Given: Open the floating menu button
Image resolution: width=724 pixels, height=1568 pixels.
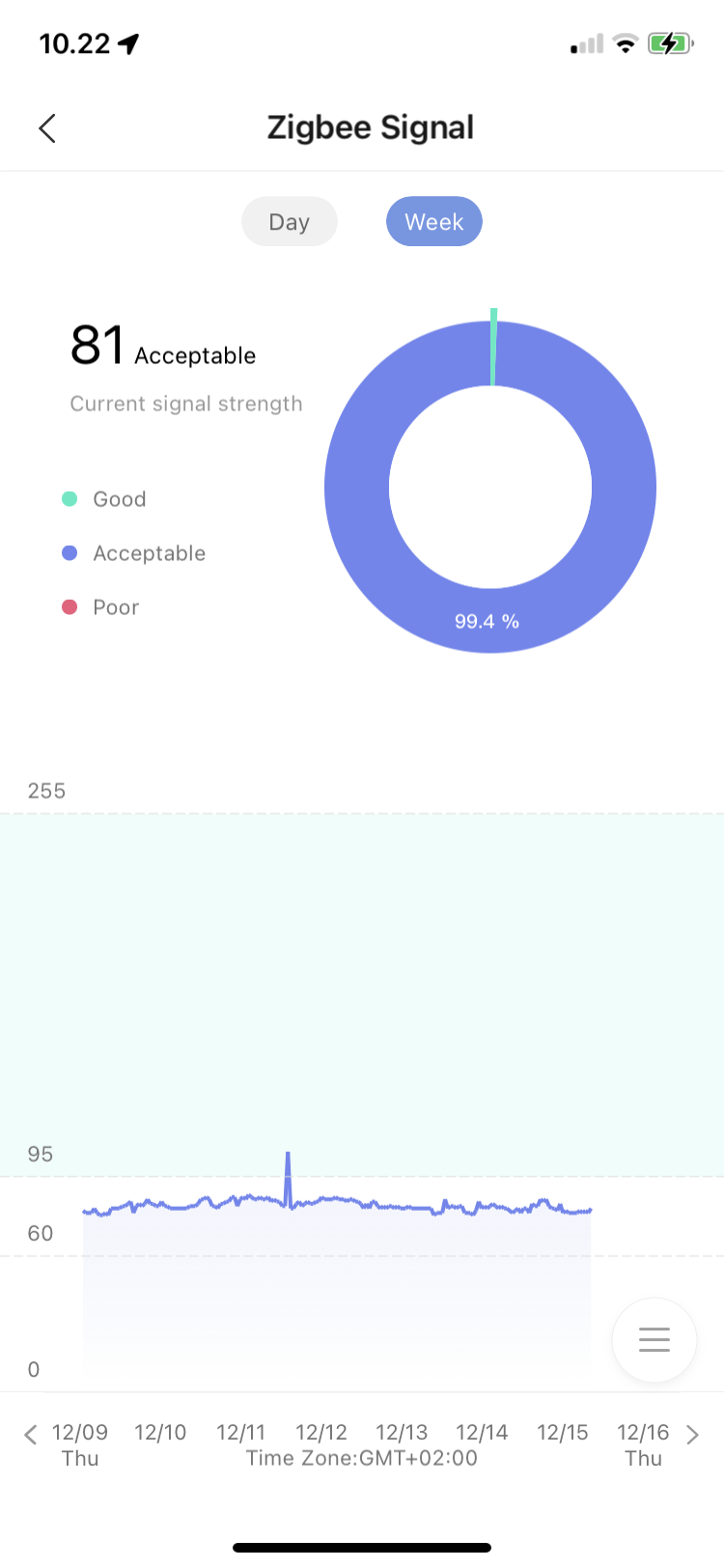Looking at the screenshot, I should click(654, 1339).
